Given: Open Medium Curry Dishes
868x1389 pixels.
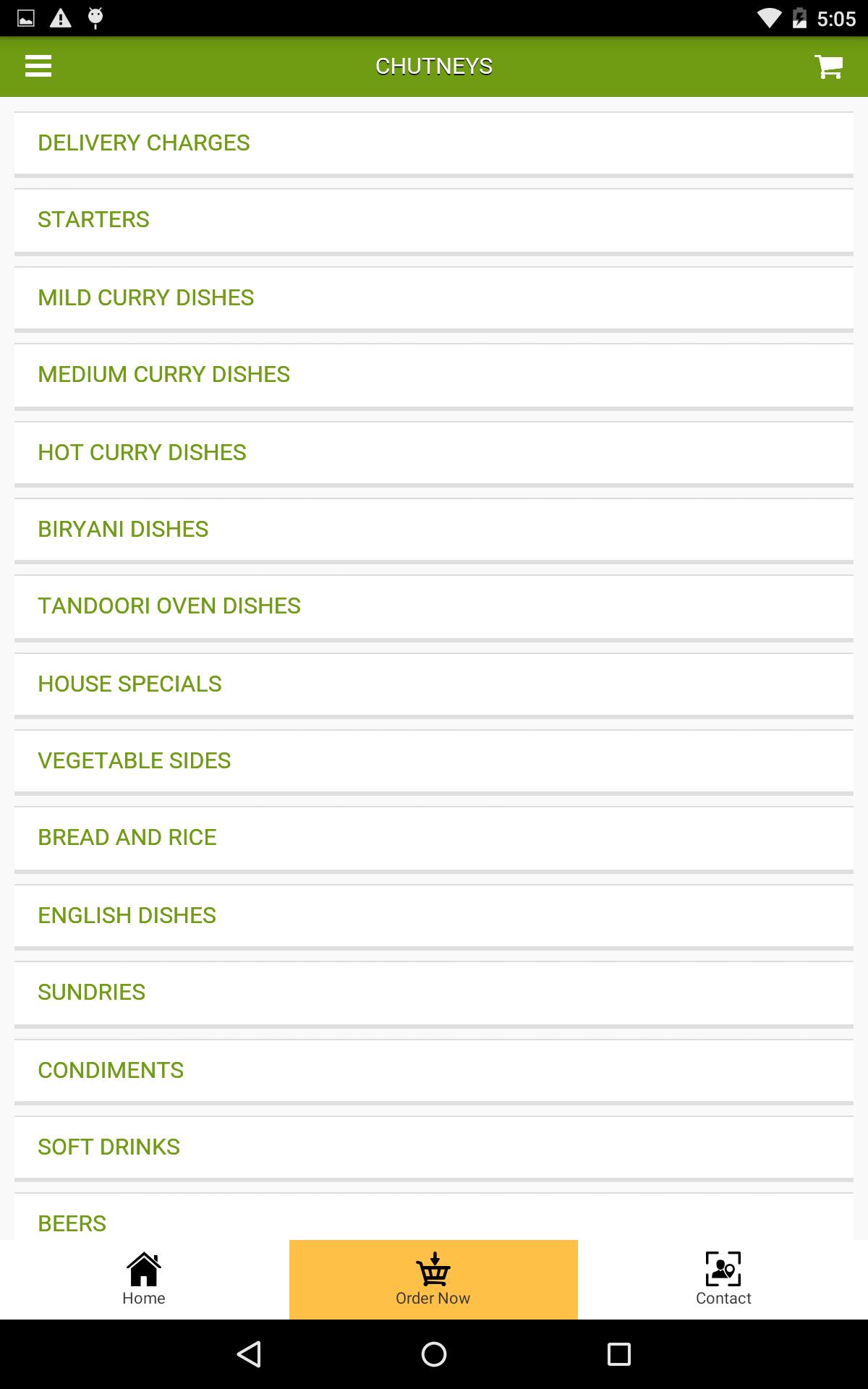Looking at the screenshot, I should pos(434,375).
